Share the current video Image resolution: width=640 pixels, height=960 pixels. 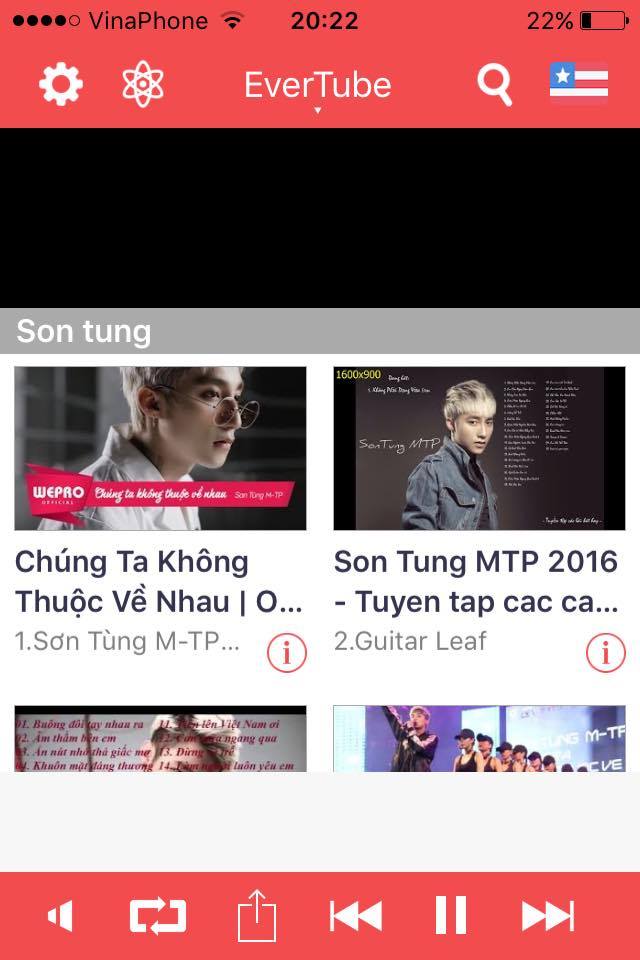[x=256, y=915]
